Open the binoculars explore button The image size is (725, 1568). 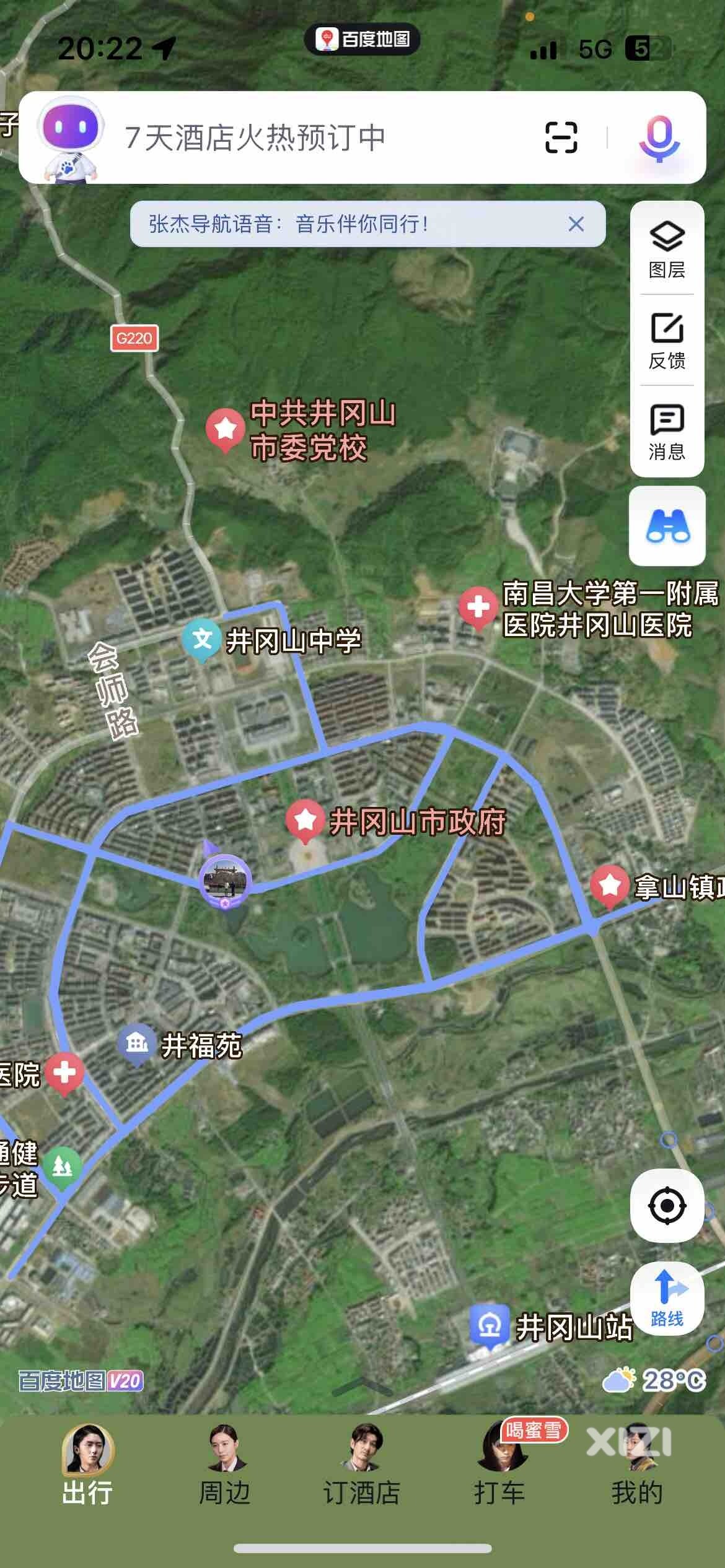667,526
